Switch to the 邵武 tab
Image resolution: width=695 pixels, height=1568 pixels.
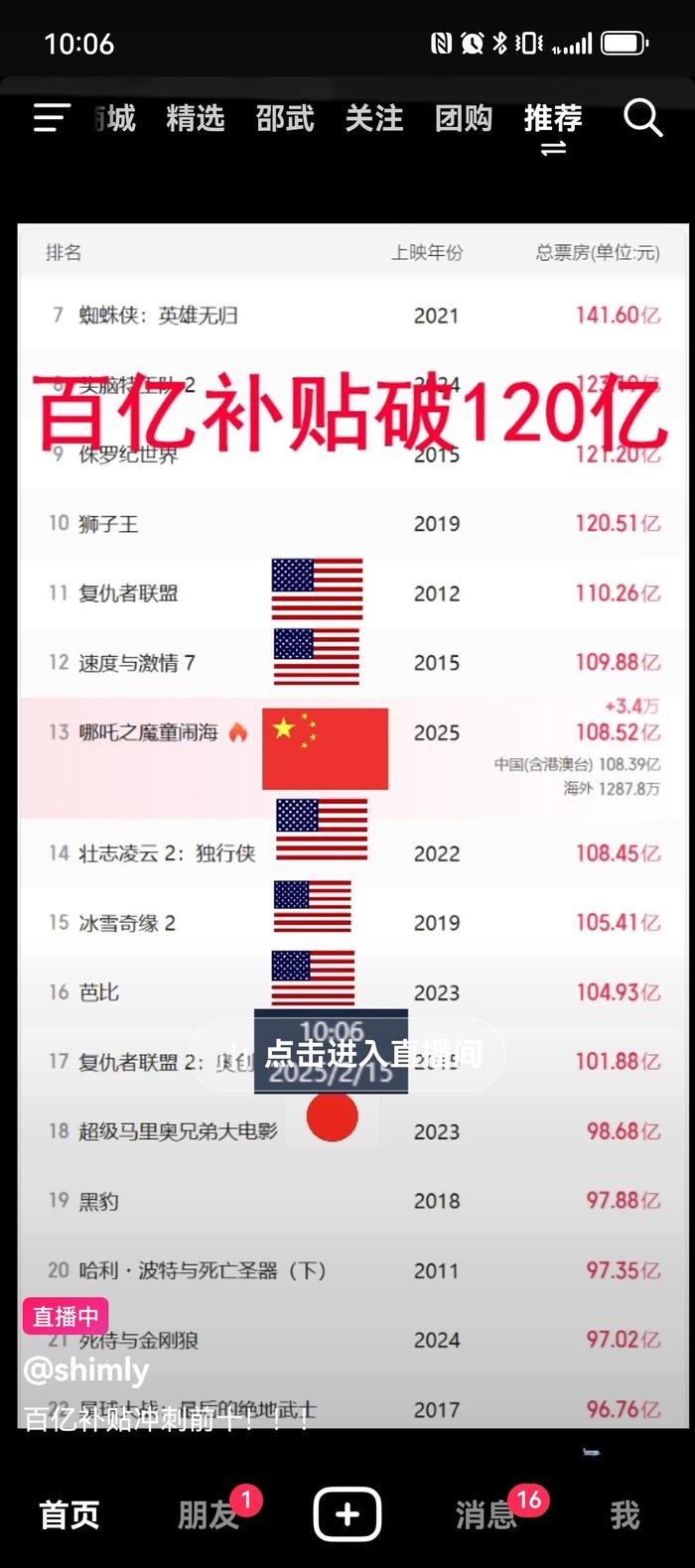click(x=285, y=119)
